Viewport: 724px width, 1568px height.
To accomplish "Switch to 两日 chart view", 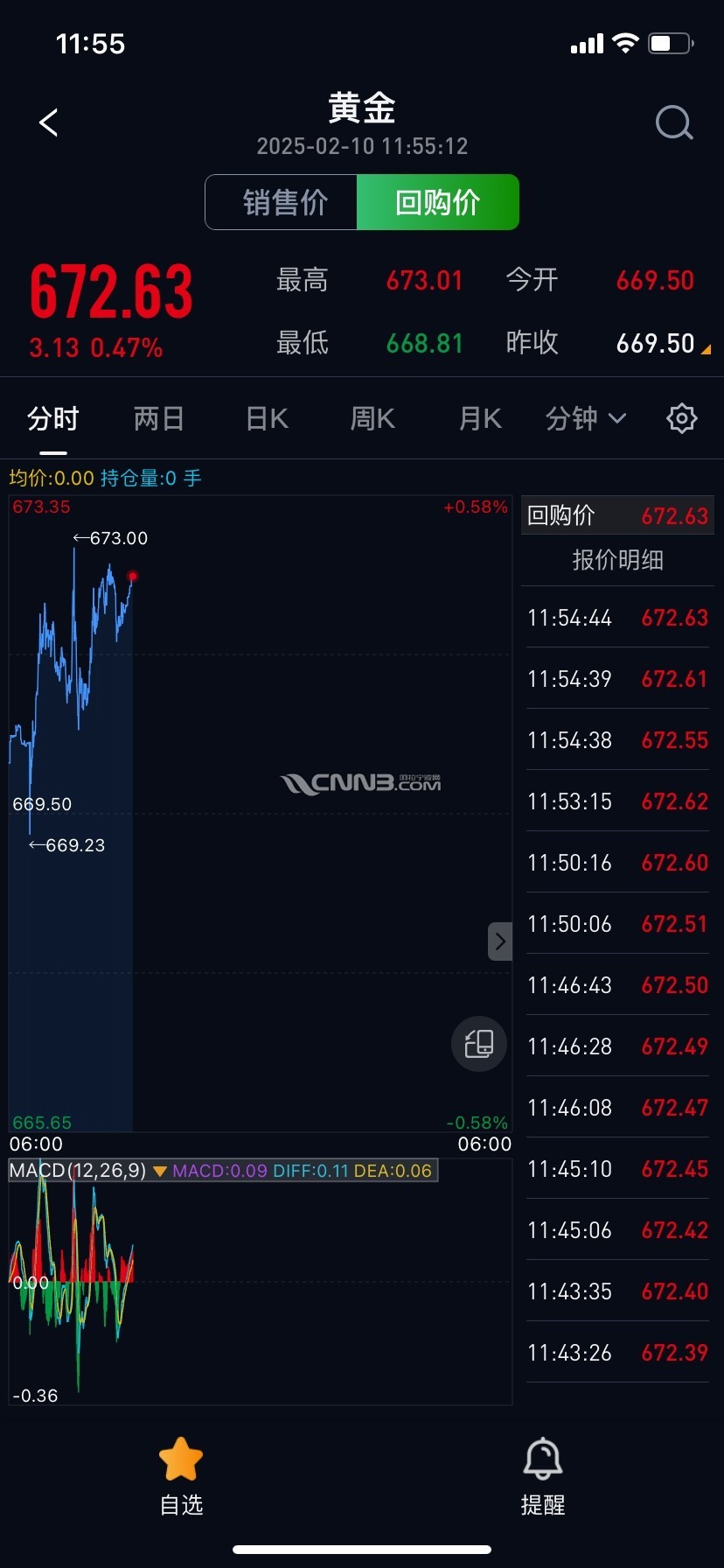I will point(158,419).
